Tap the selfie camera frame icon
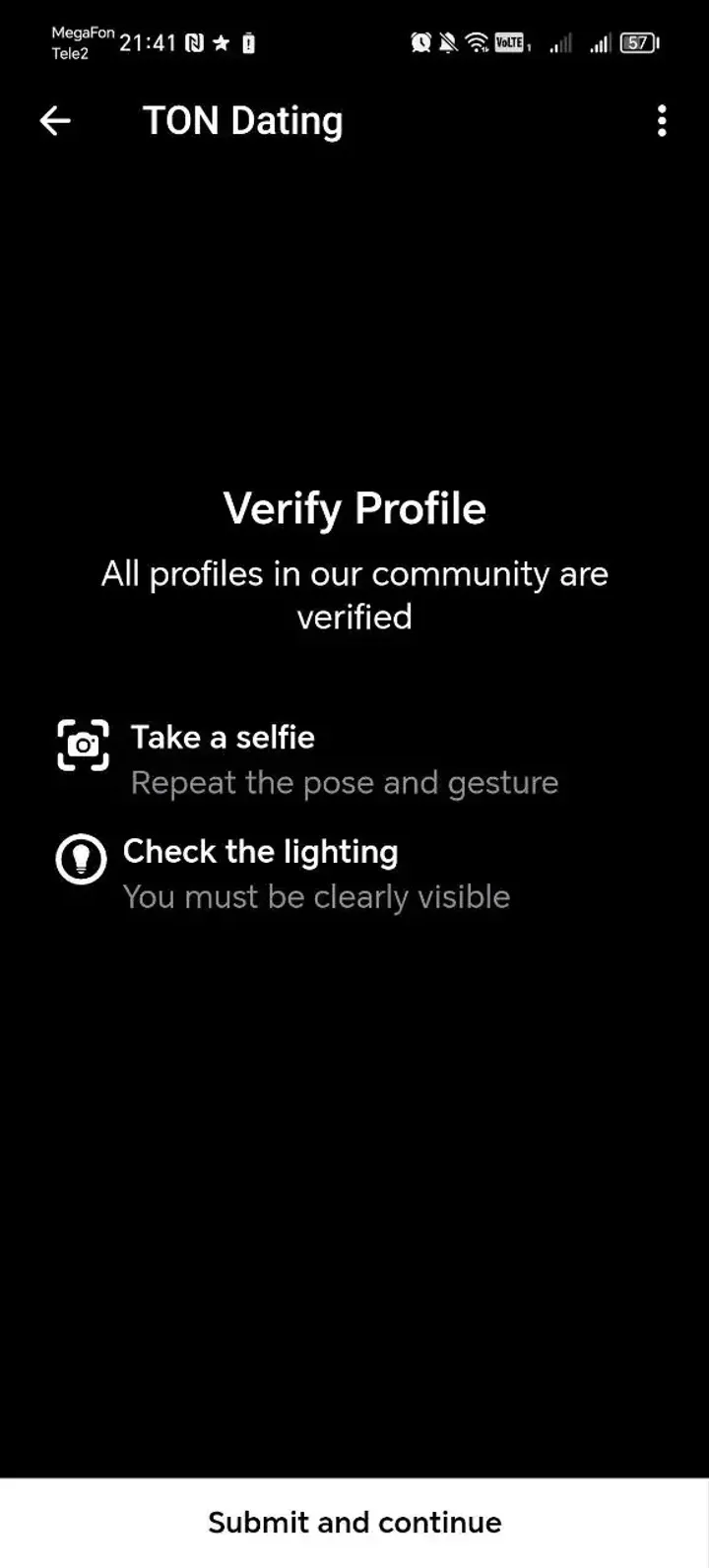Screen dimensions: 709x1568 coord(84,745)
